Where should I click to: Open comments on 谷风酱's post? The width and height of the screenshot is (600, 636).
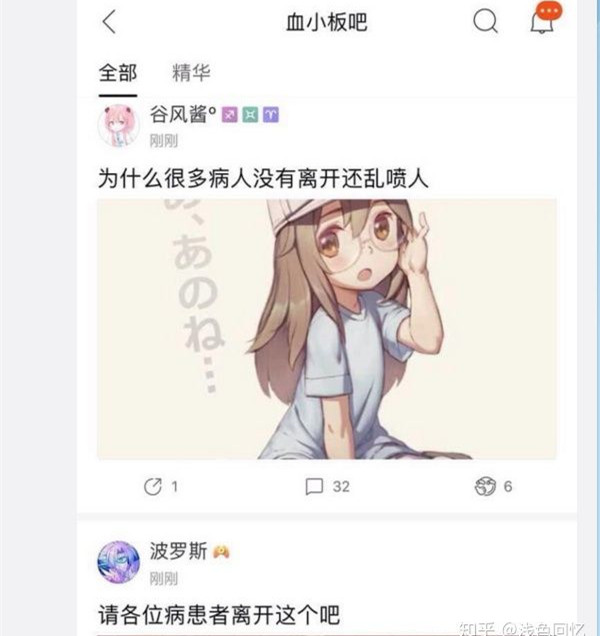tap(326, 487)
